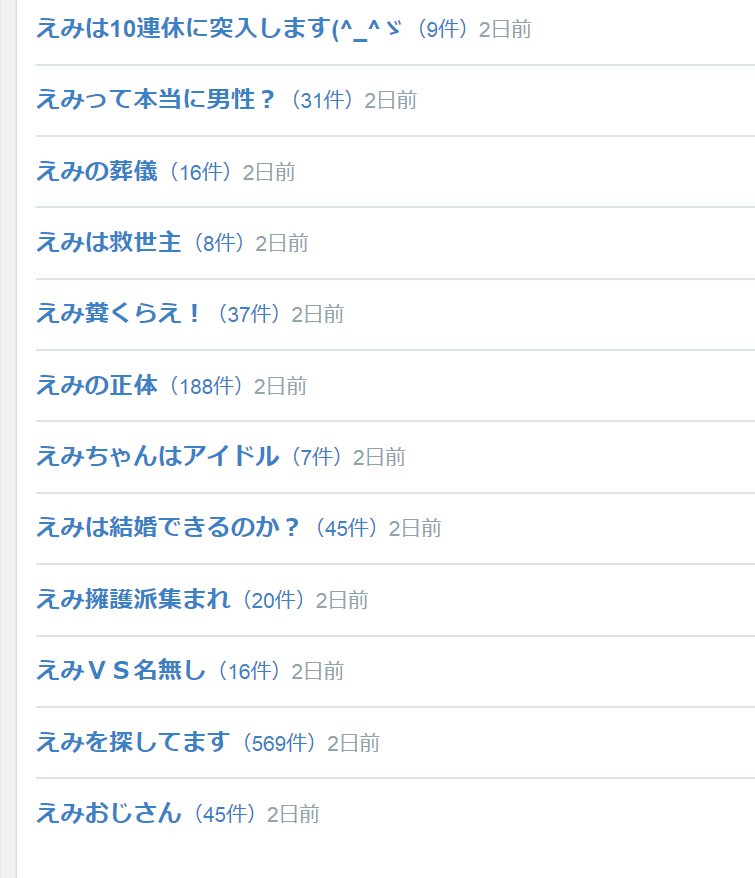The width and height of the screenshot is (755, 878).
Task: Open the thread えみ糞くらえ！
Action: click(120, 314)
